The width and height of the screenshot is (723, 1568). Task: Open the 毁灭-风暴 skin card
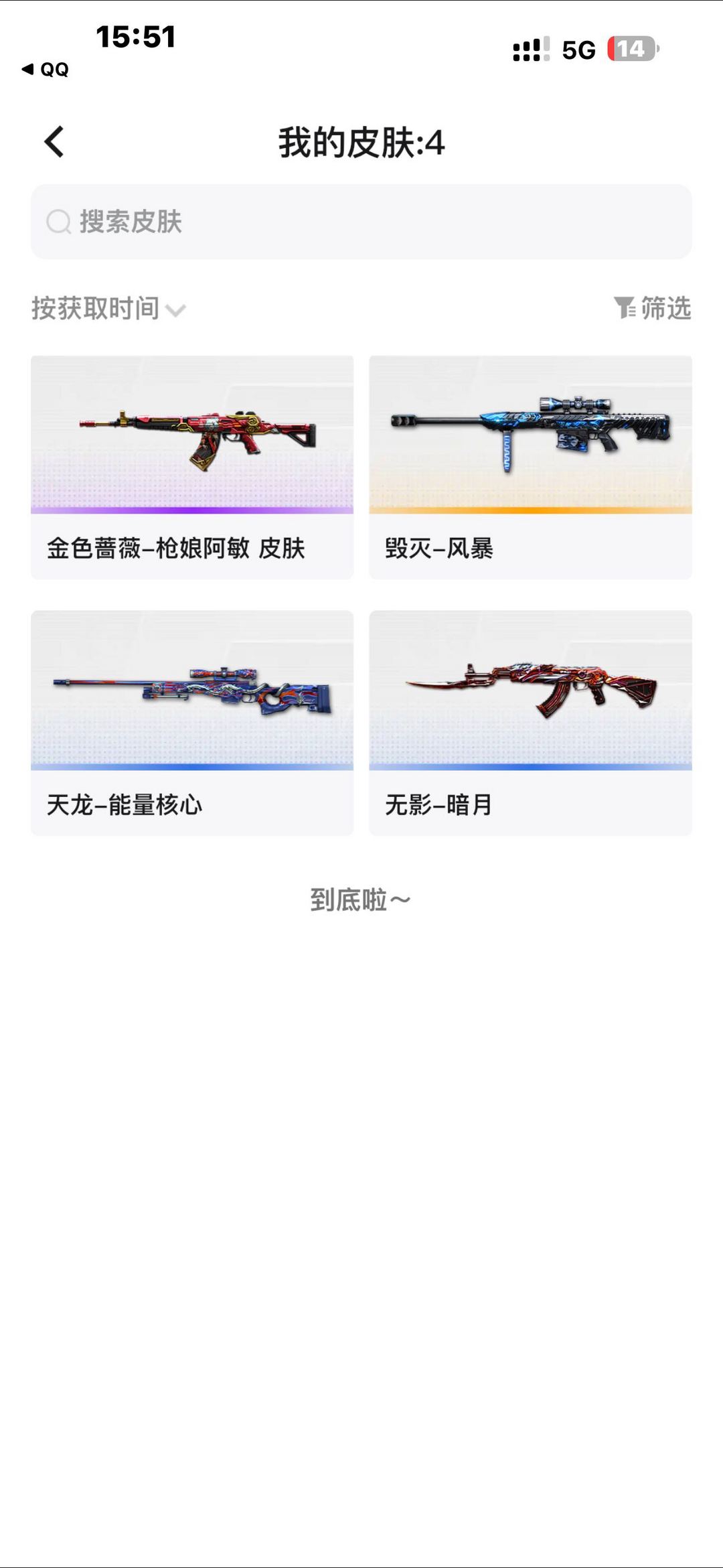pyautogui.click(x=530, y=467)
